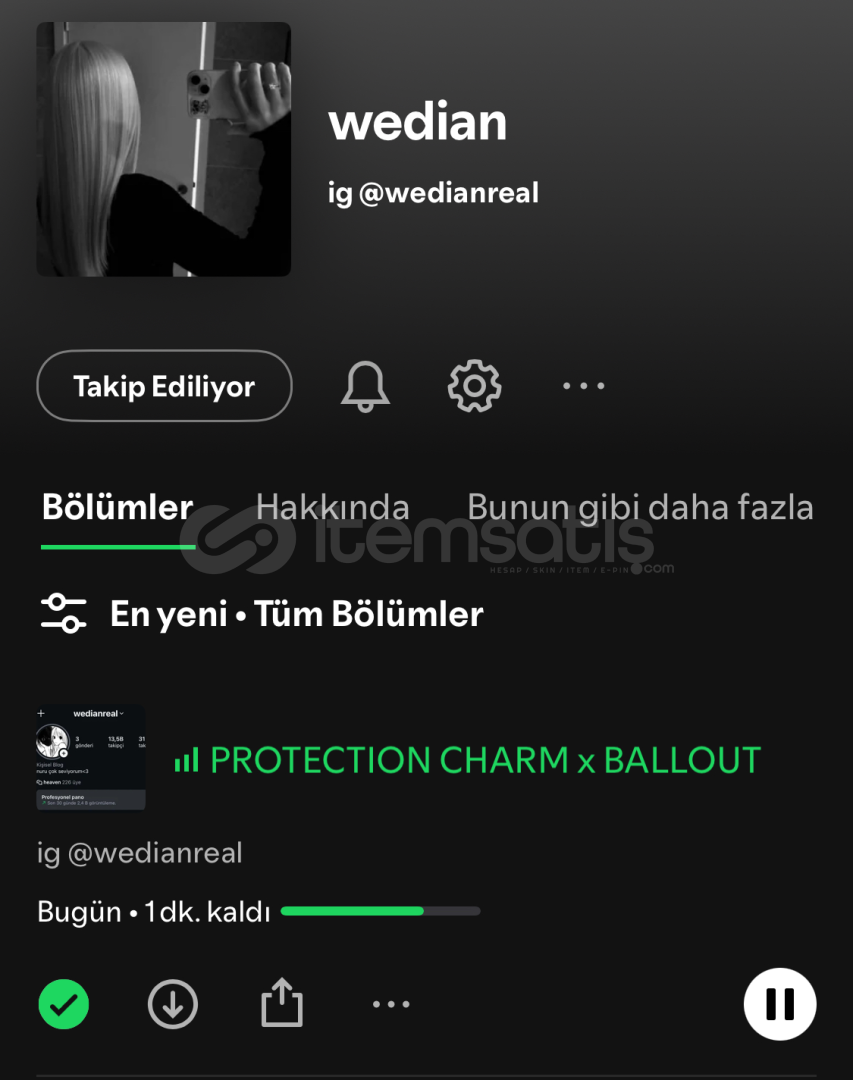
Task: Pause the playing episode
Action: (780, 1004)
